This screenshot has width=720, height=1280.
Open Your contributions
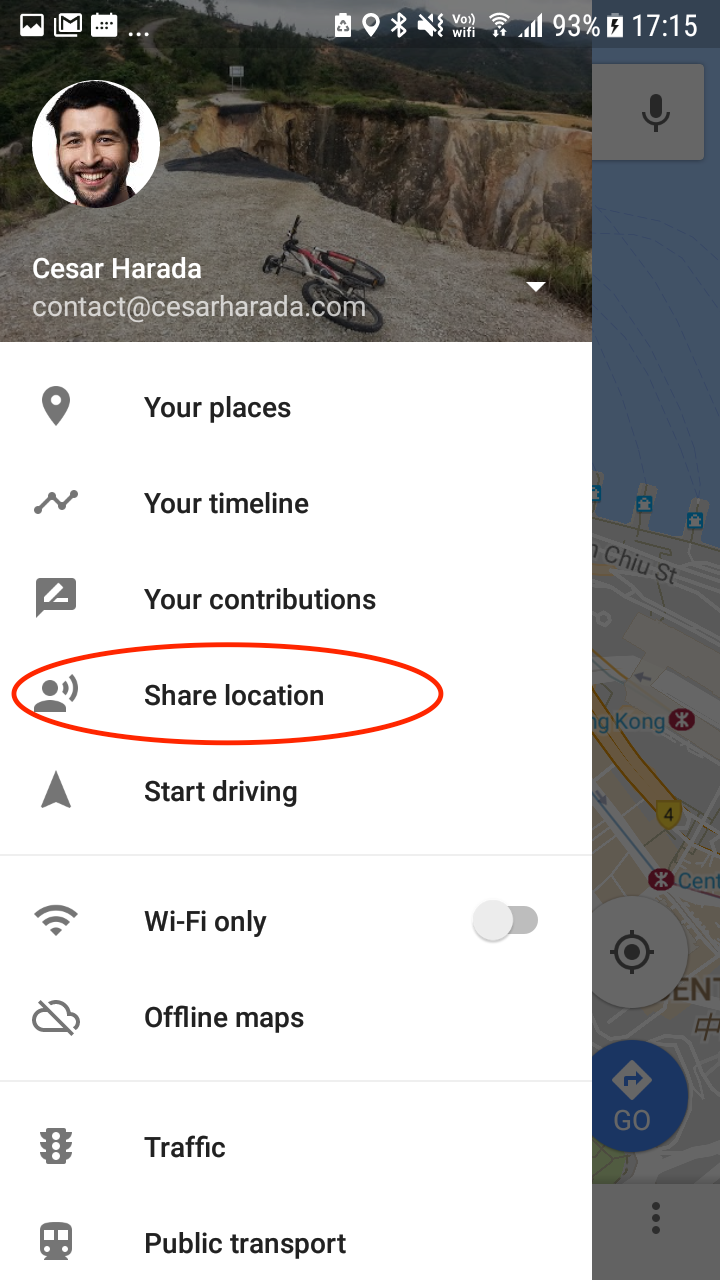260,600
